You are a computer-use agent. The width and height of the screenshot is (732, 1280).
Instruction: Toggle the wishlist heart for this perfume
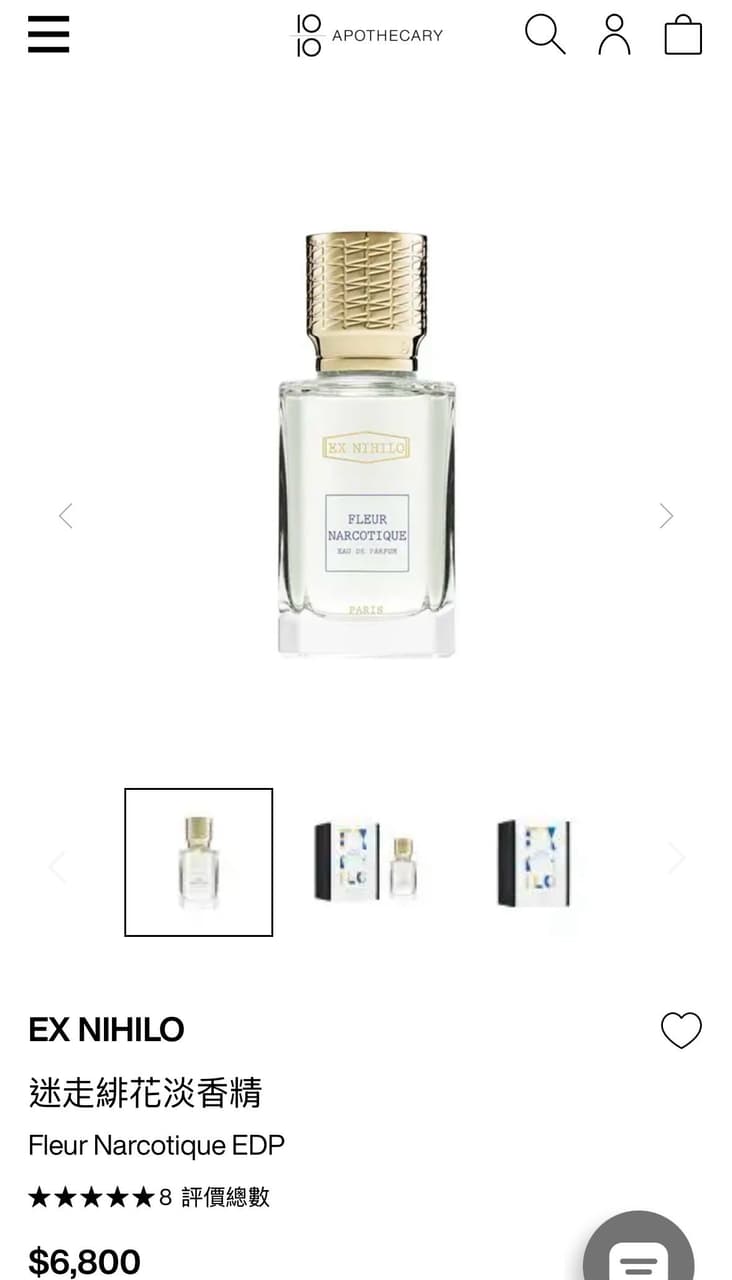click(682, 1030)
